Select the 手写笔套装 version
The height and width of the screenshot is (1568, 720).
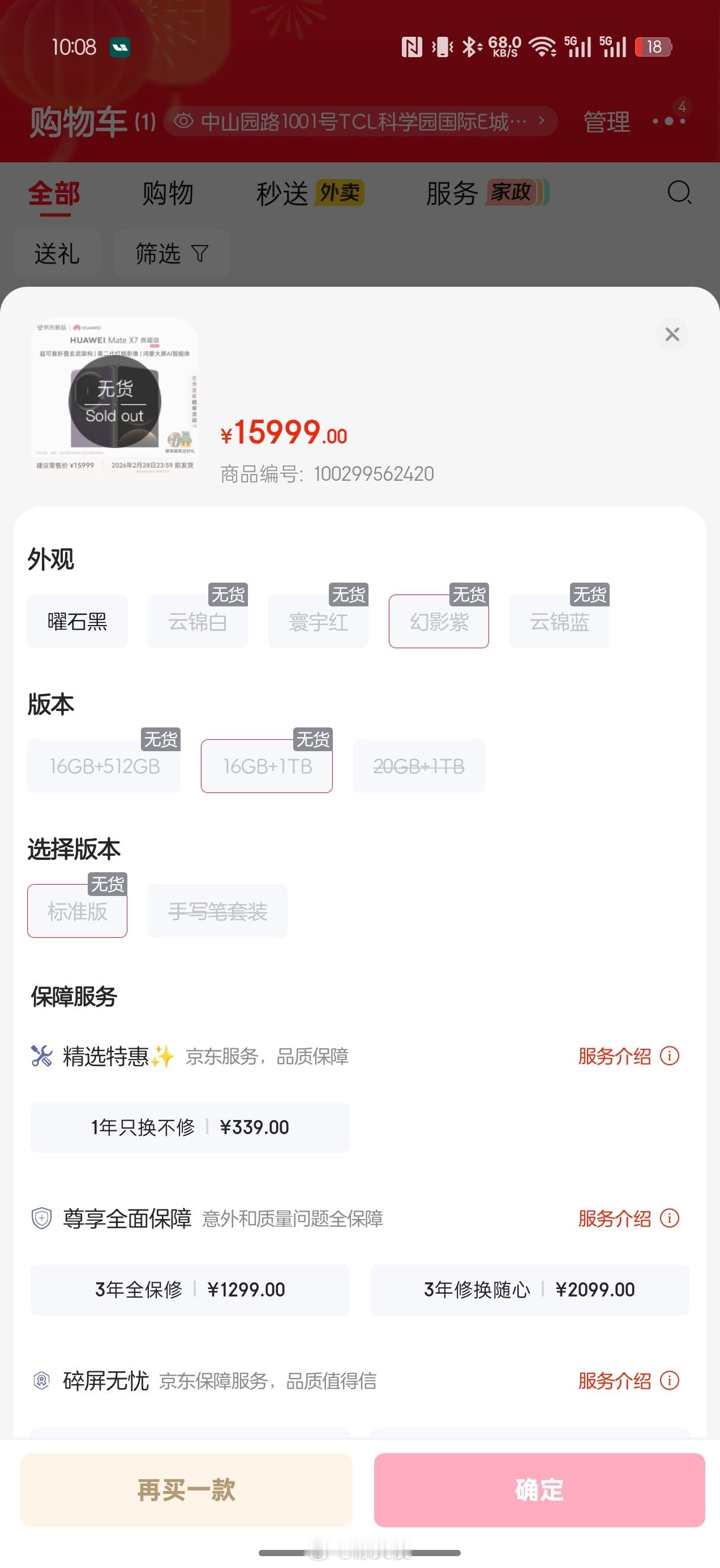217,911
